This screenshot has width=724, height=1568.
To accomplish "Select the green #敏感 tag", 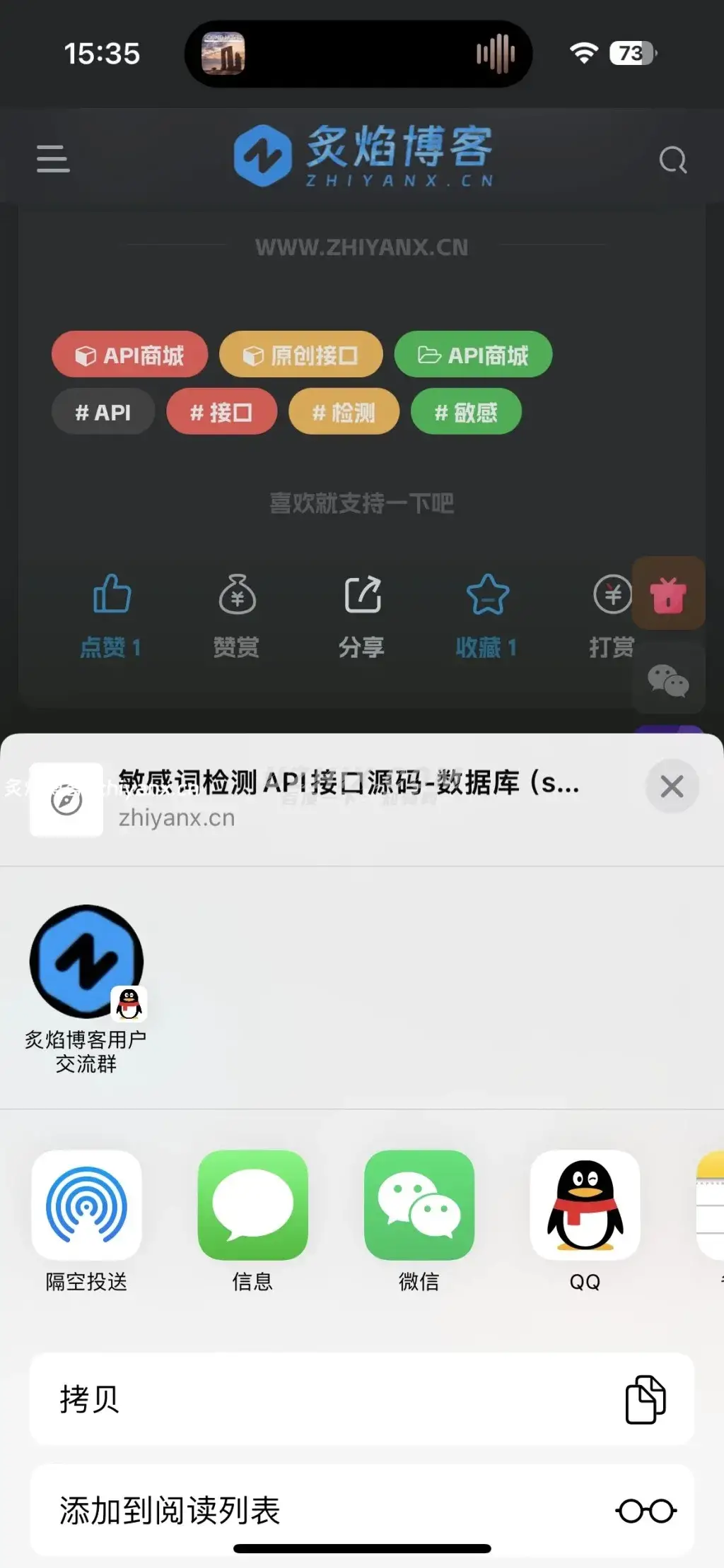I will pos(466,411).
